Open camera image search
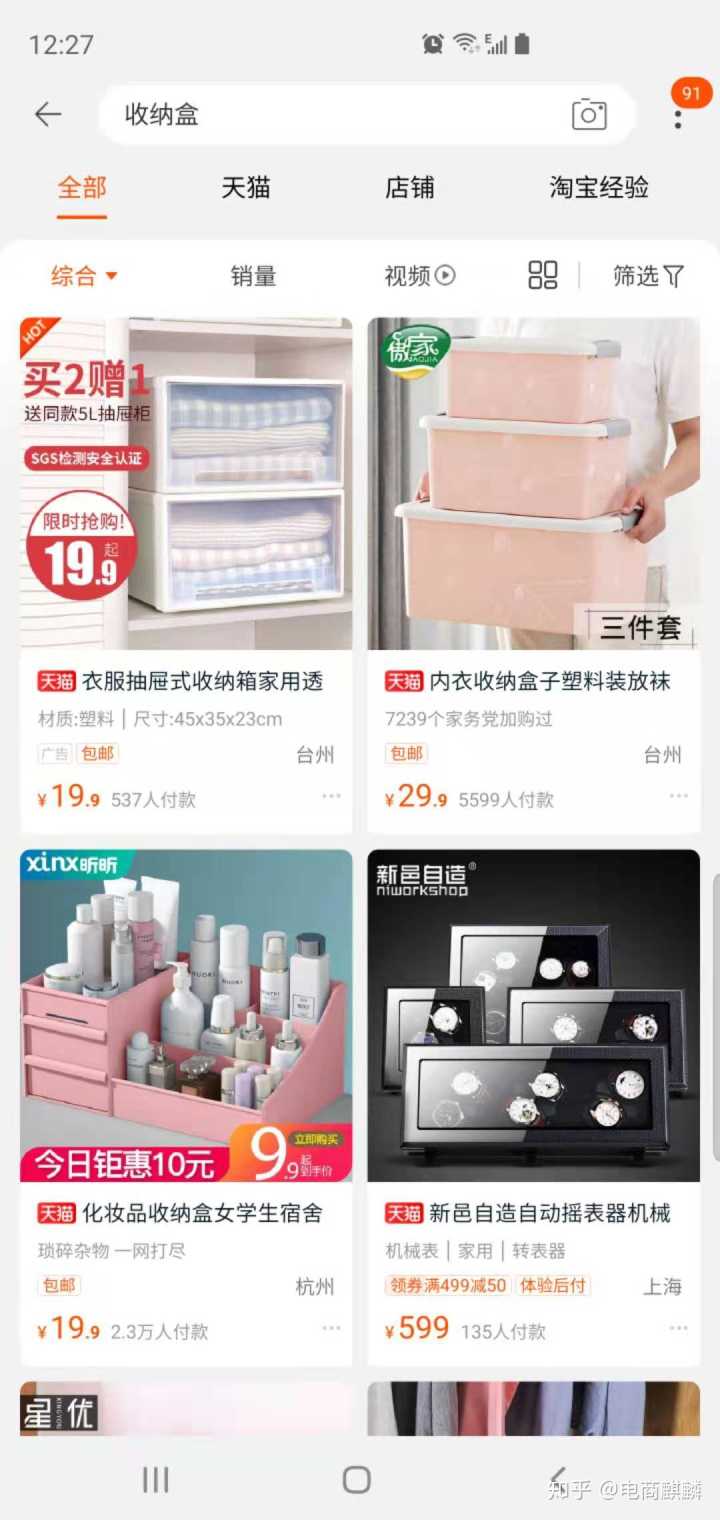Viewport: 720px width, 1520px height. [589, 115]
